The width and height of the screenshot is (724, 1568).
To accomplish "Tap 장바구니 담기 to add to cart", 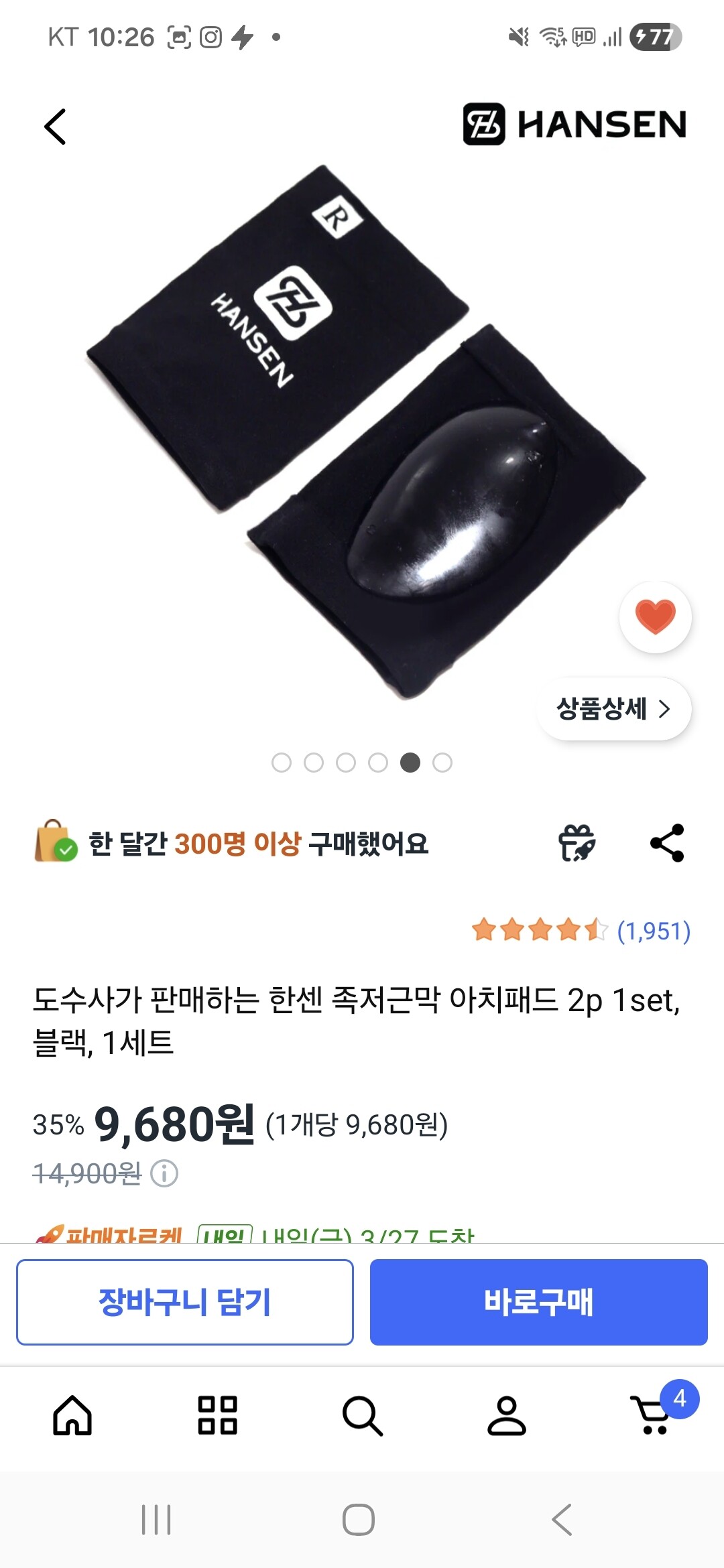I will pyautogui.click(x=185, y=1302).
